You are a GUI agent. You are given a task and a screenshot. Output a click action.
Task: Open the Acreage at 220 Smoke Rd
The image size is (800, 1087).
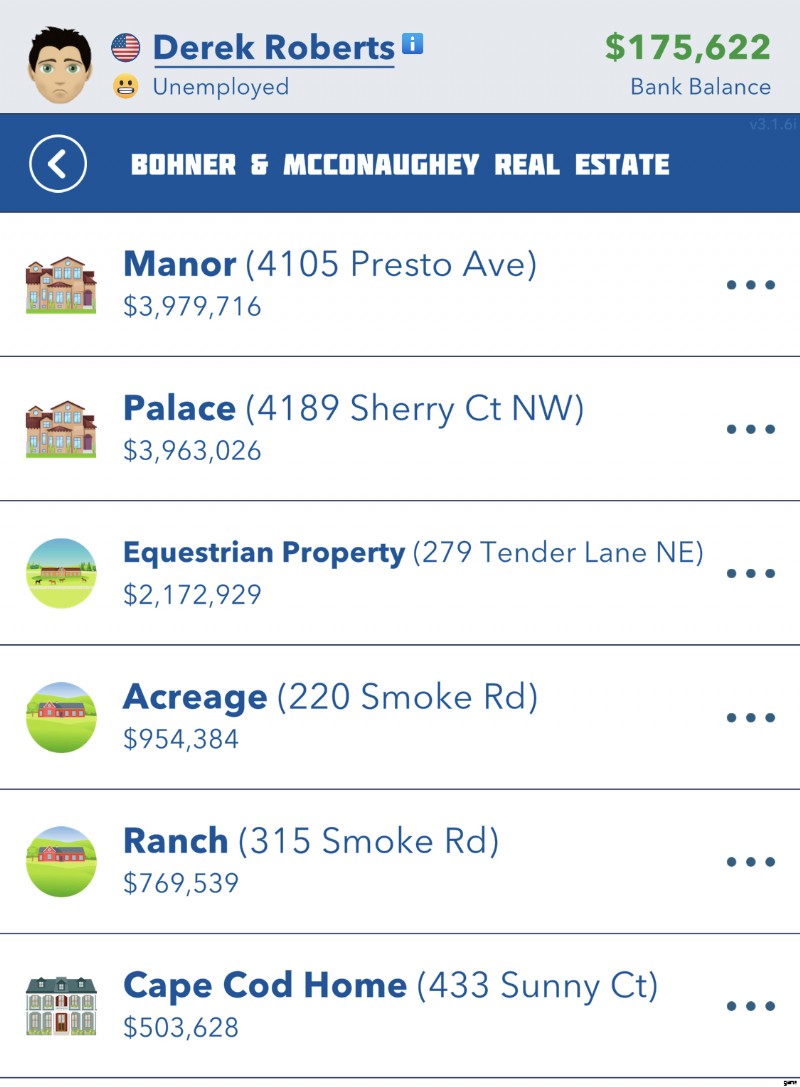[330, 715]
